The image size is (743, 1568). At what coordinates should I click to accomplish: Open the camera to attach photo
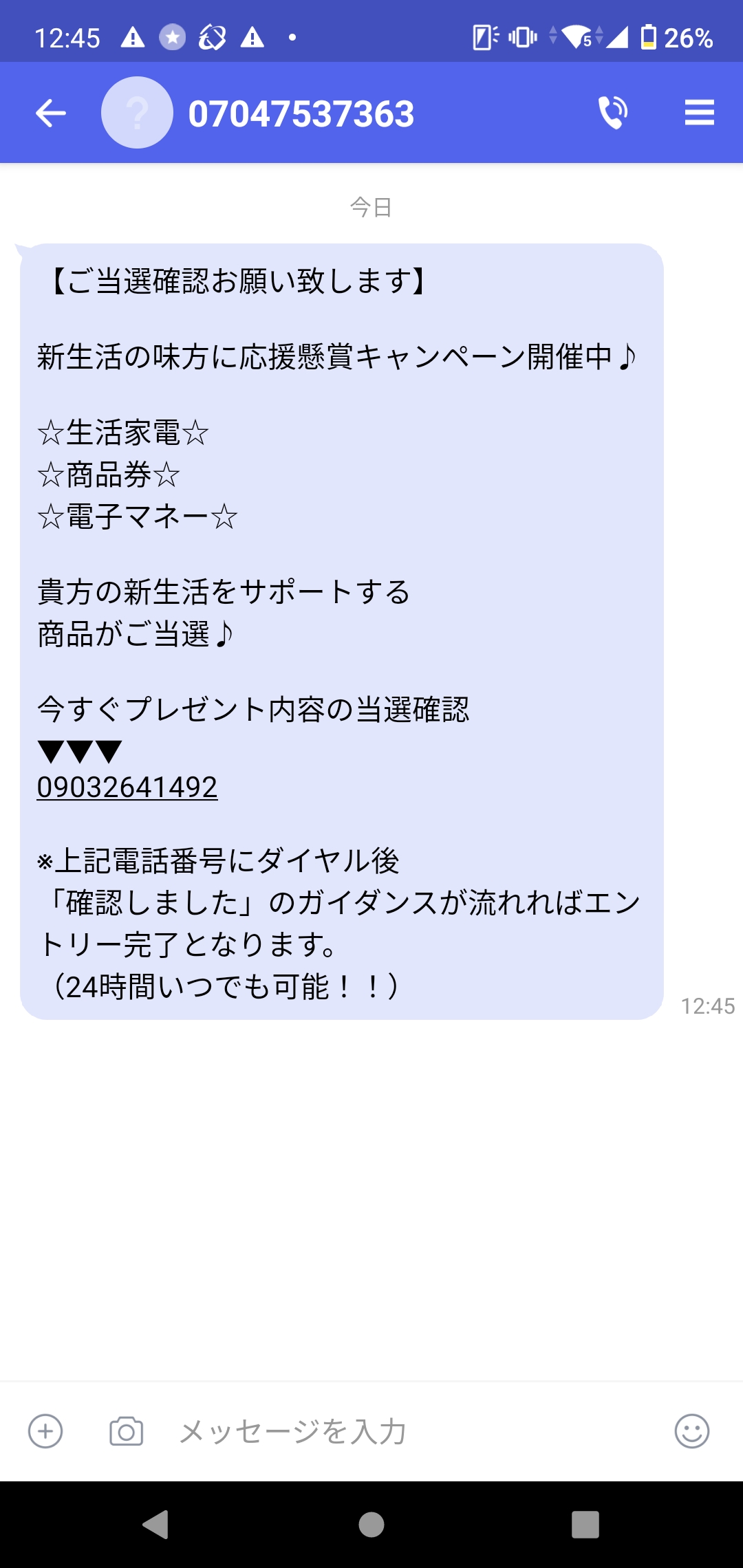[127, 1431]
